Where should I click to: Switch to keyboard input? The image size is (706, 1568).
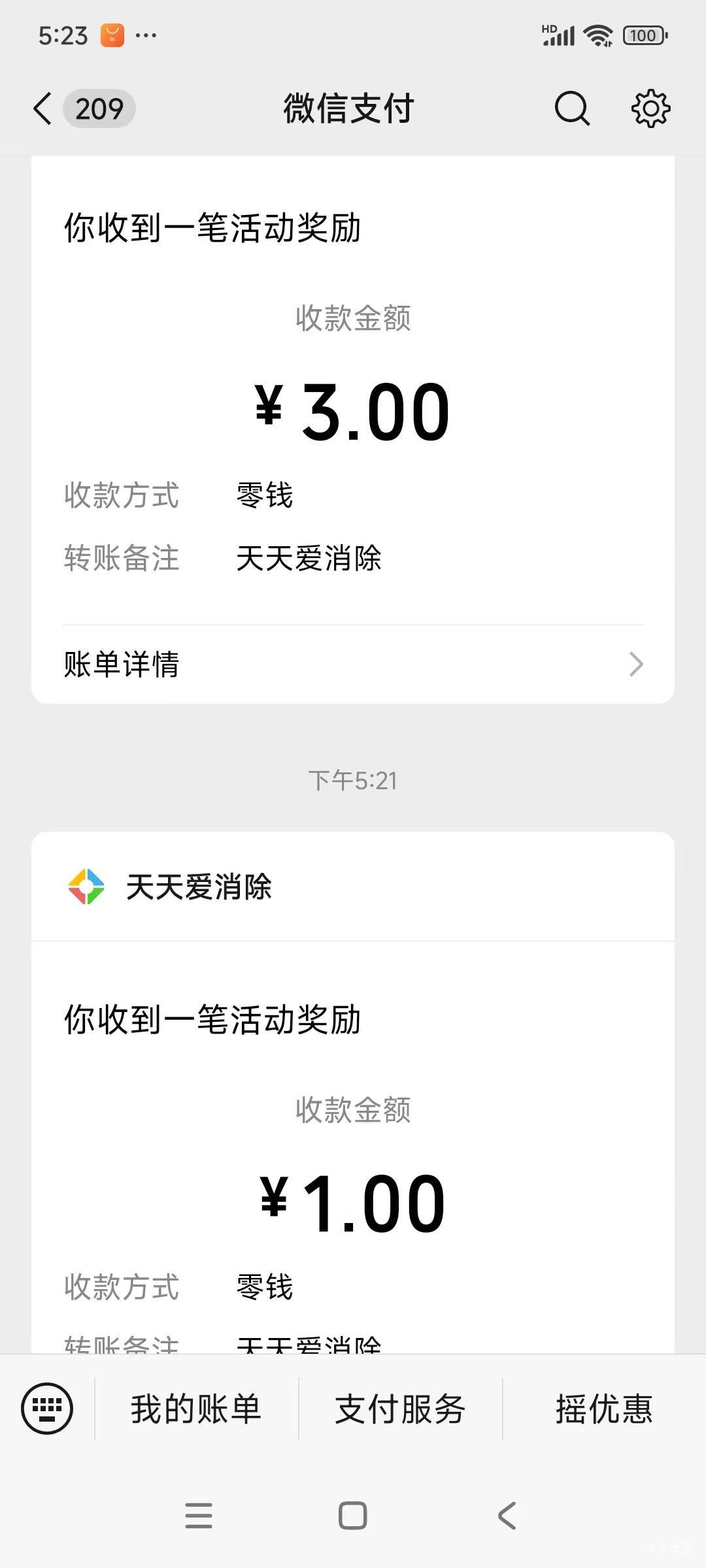point(47,1409)
